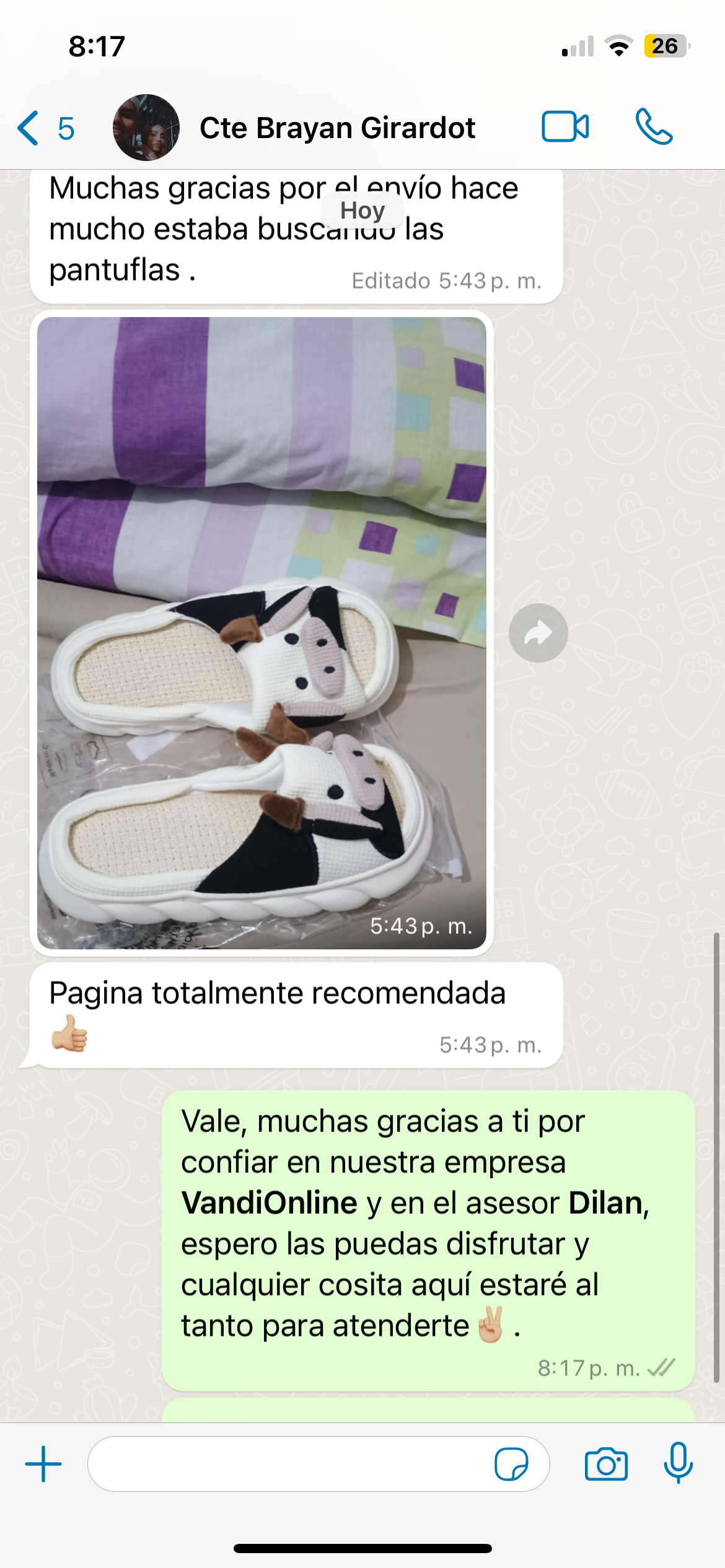Screen dimensions: 725x1568
Task: Open the sticker picker
Action: 511,1464
